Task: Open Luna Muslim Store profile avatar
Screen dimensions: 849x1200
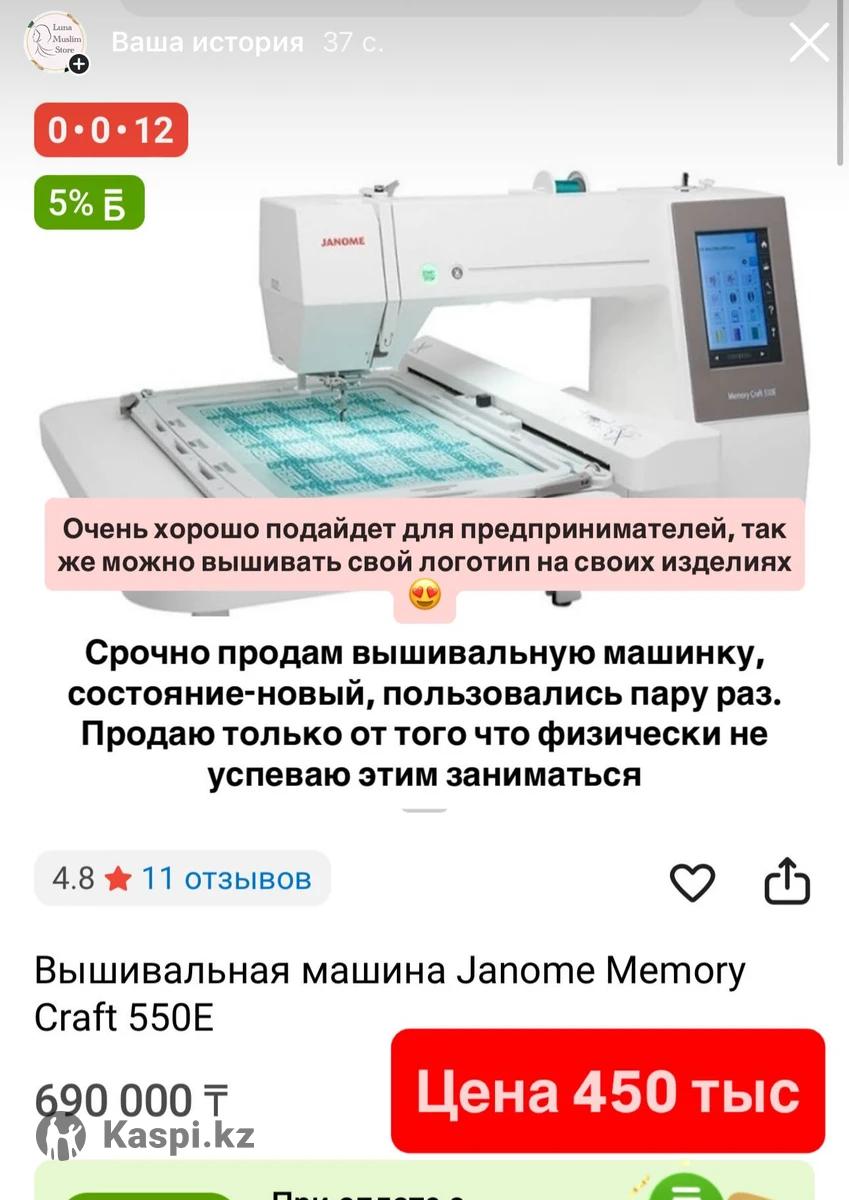Action: click(55, 43)
